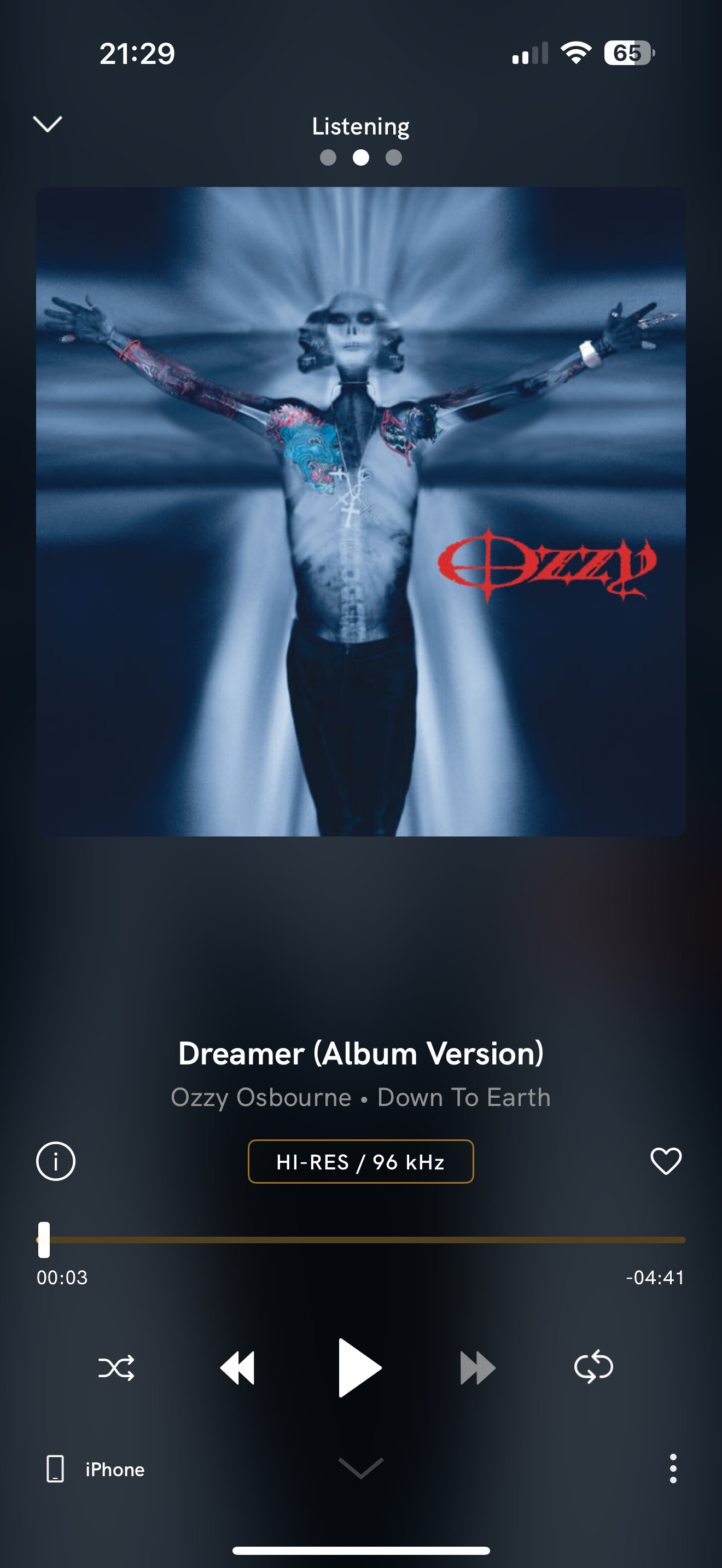Jump to the third page indicator dot
Screen dimensions: 722x1568
point(394,157)
